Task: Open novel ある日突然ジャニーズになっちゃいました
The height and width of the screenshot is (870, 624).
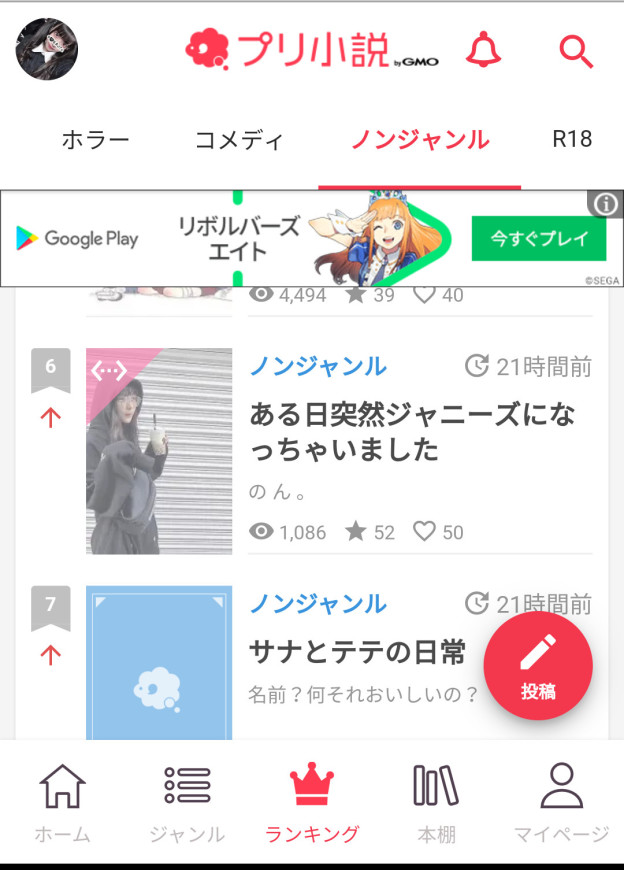Action: [x=412, y=432]
